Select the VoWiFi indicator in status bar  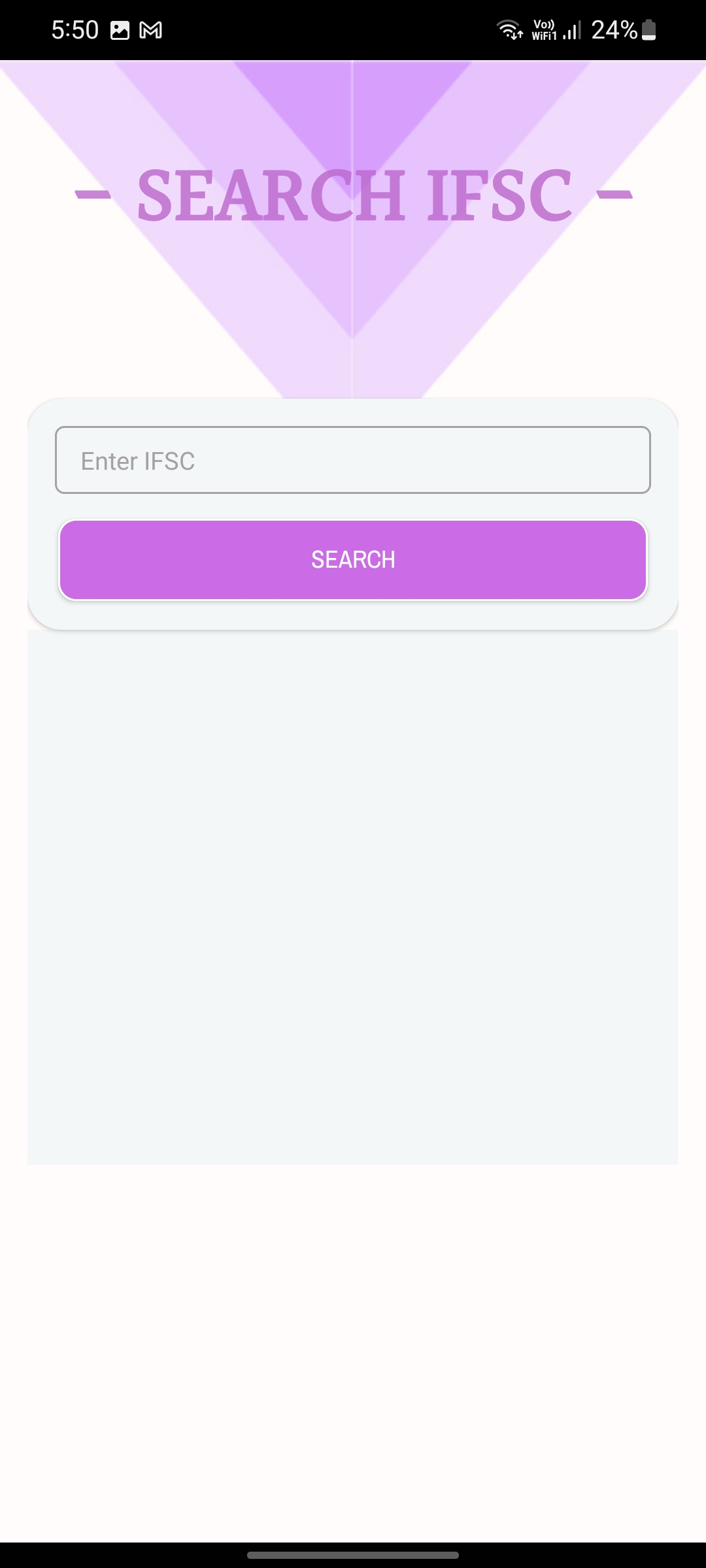coord(544,29)
